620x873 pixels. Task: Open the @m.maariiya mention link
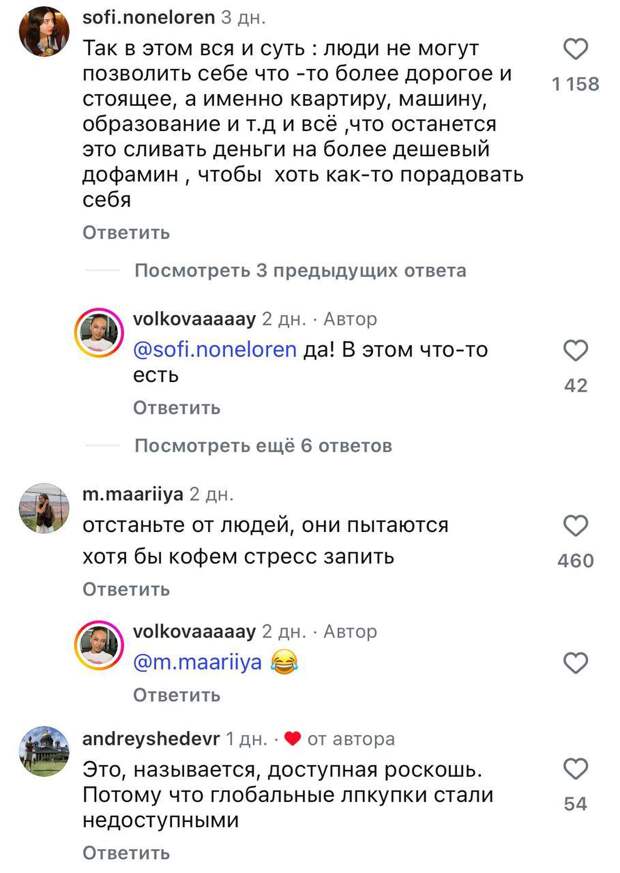196,662
